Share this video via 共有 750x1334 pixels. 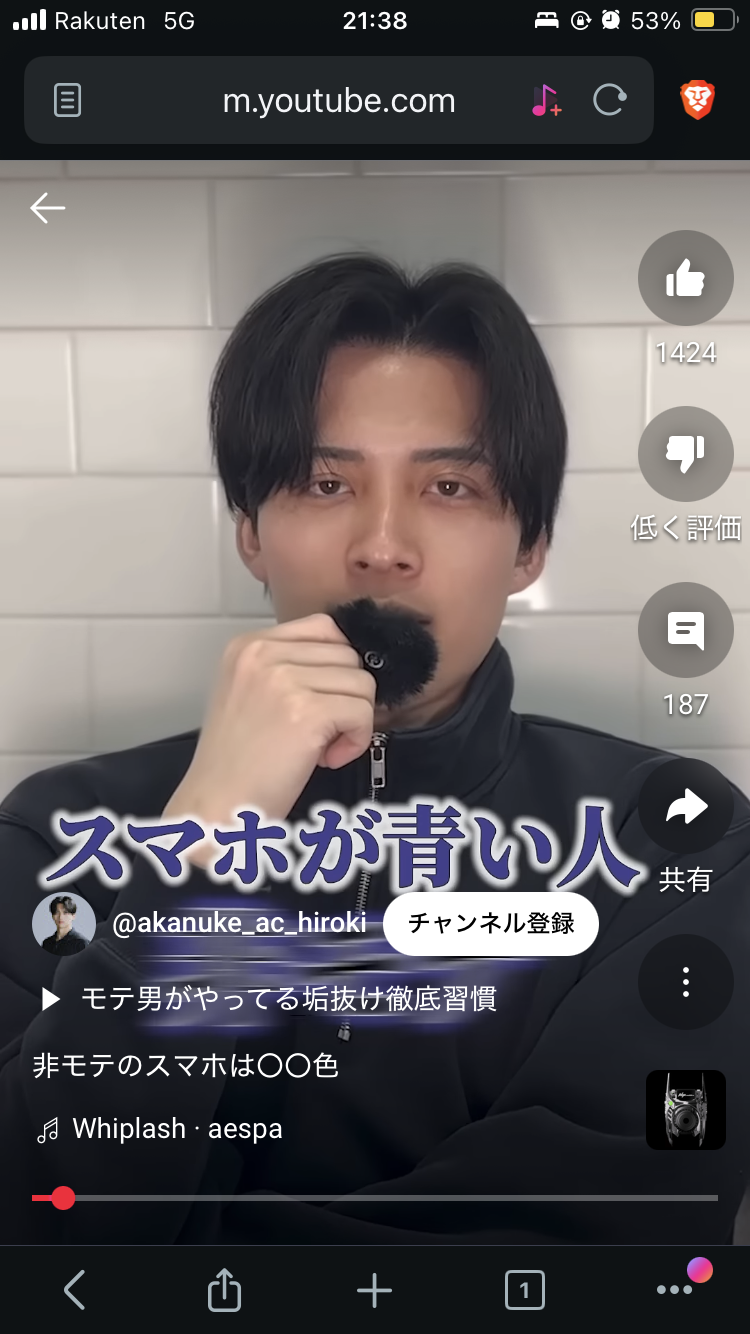tap(685, 807)
